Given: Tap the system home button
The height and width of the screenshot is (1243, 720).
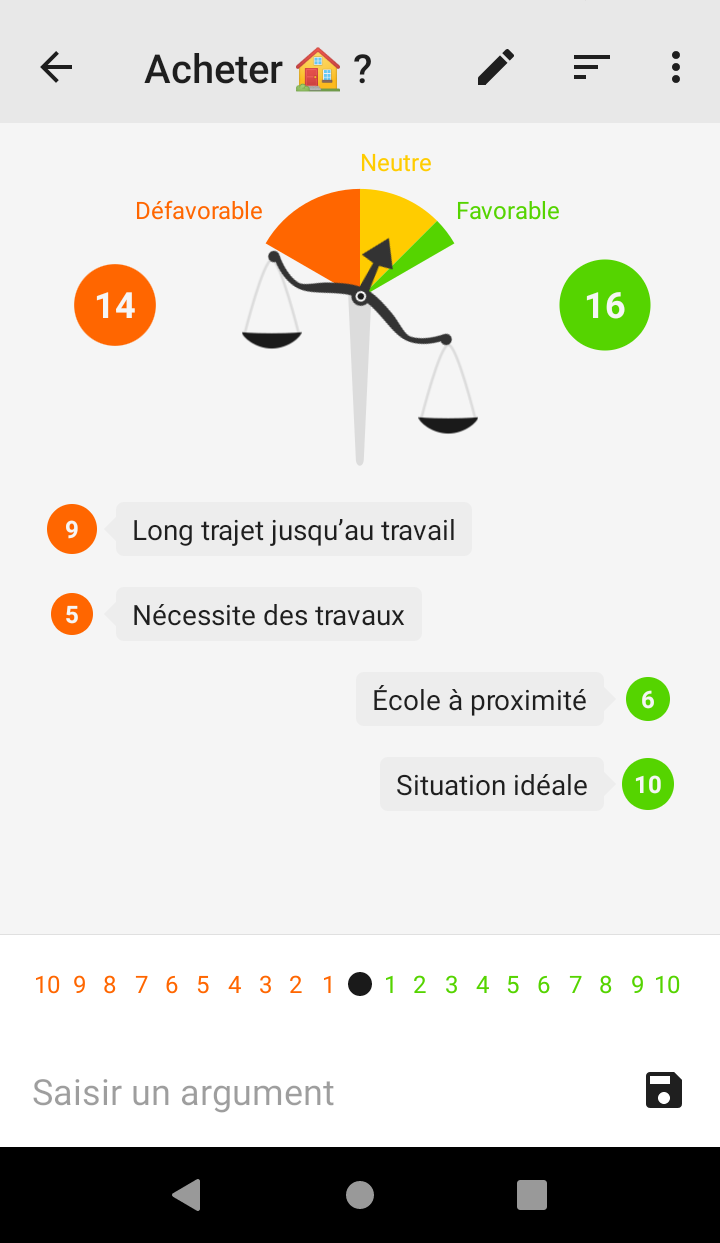Looking at the screenshot, I should pos(360,1195).
